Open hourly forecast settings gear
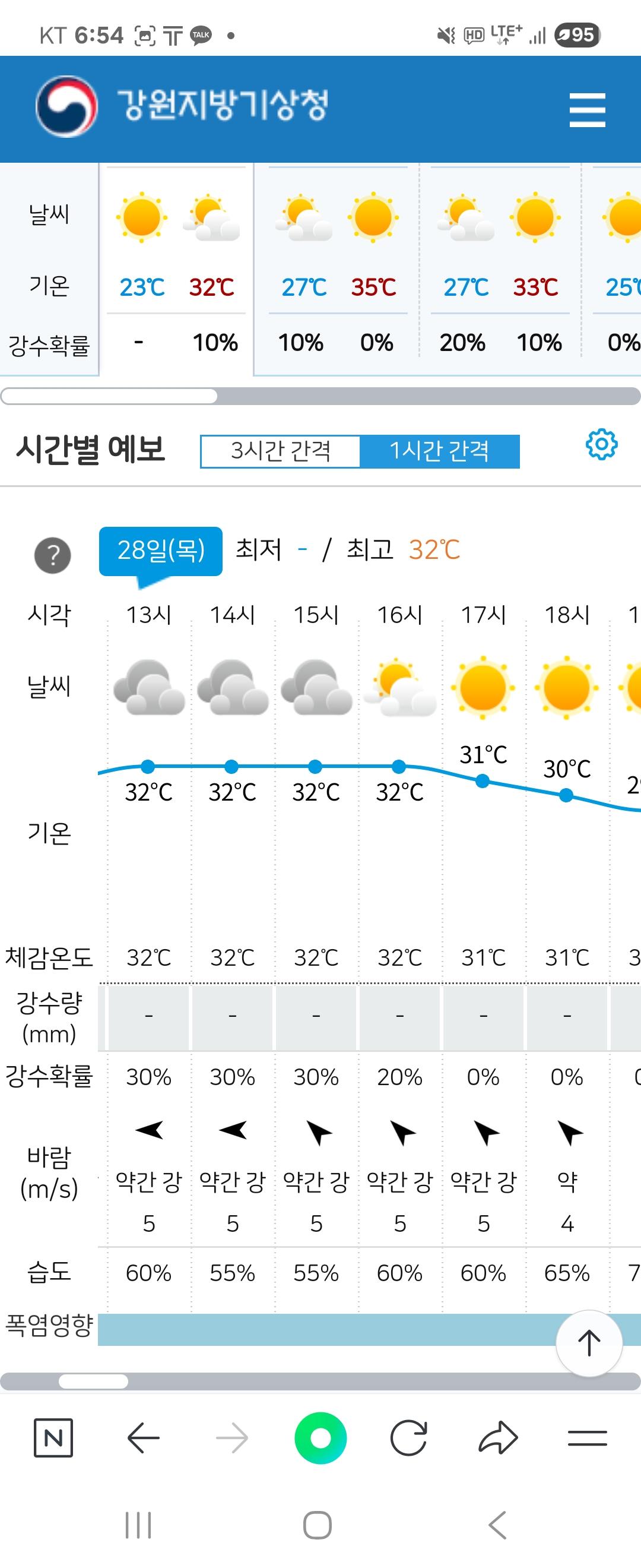This screenshot has width=641, height=1568. pos(601,445)
